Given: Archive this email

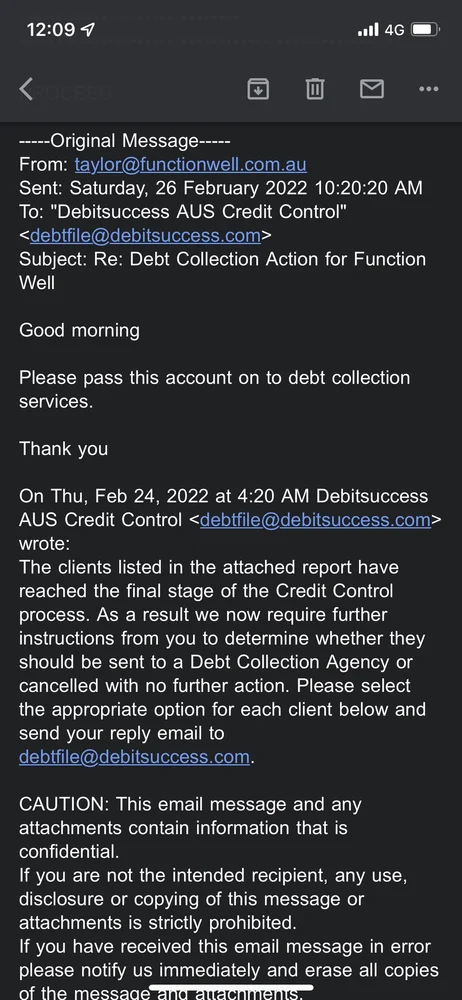Looking at the screenshot, I should [258, 89].
